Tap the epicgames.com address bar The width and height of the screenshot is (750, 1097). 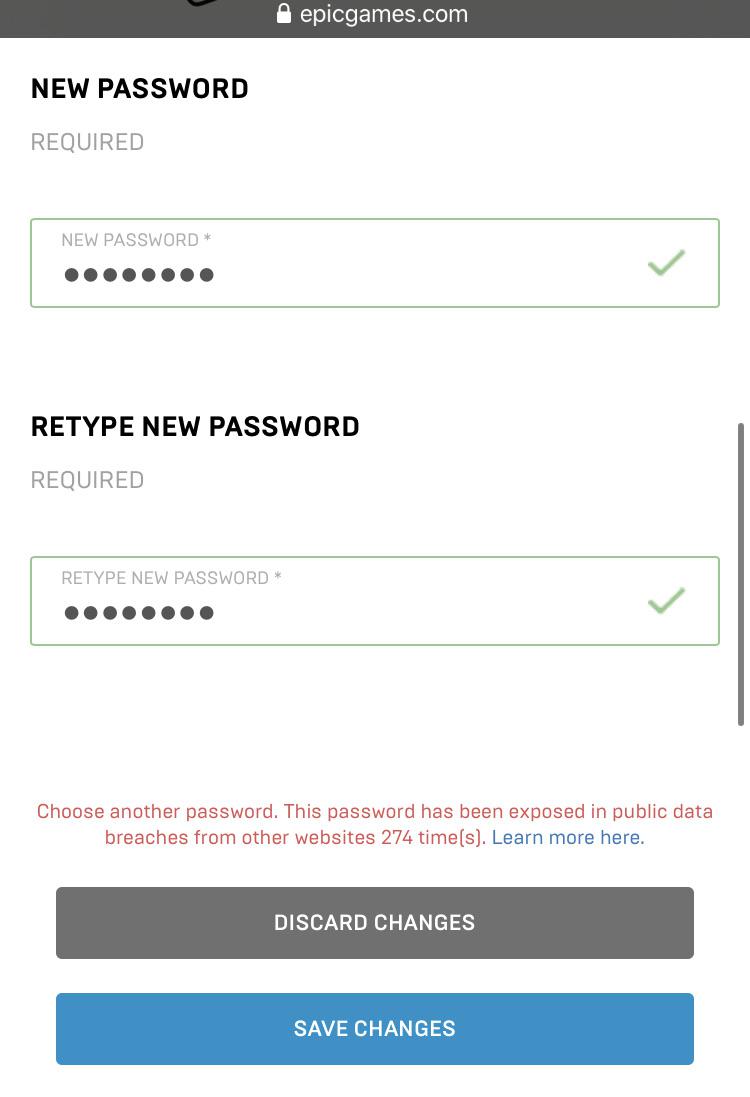tap(372, 14)
